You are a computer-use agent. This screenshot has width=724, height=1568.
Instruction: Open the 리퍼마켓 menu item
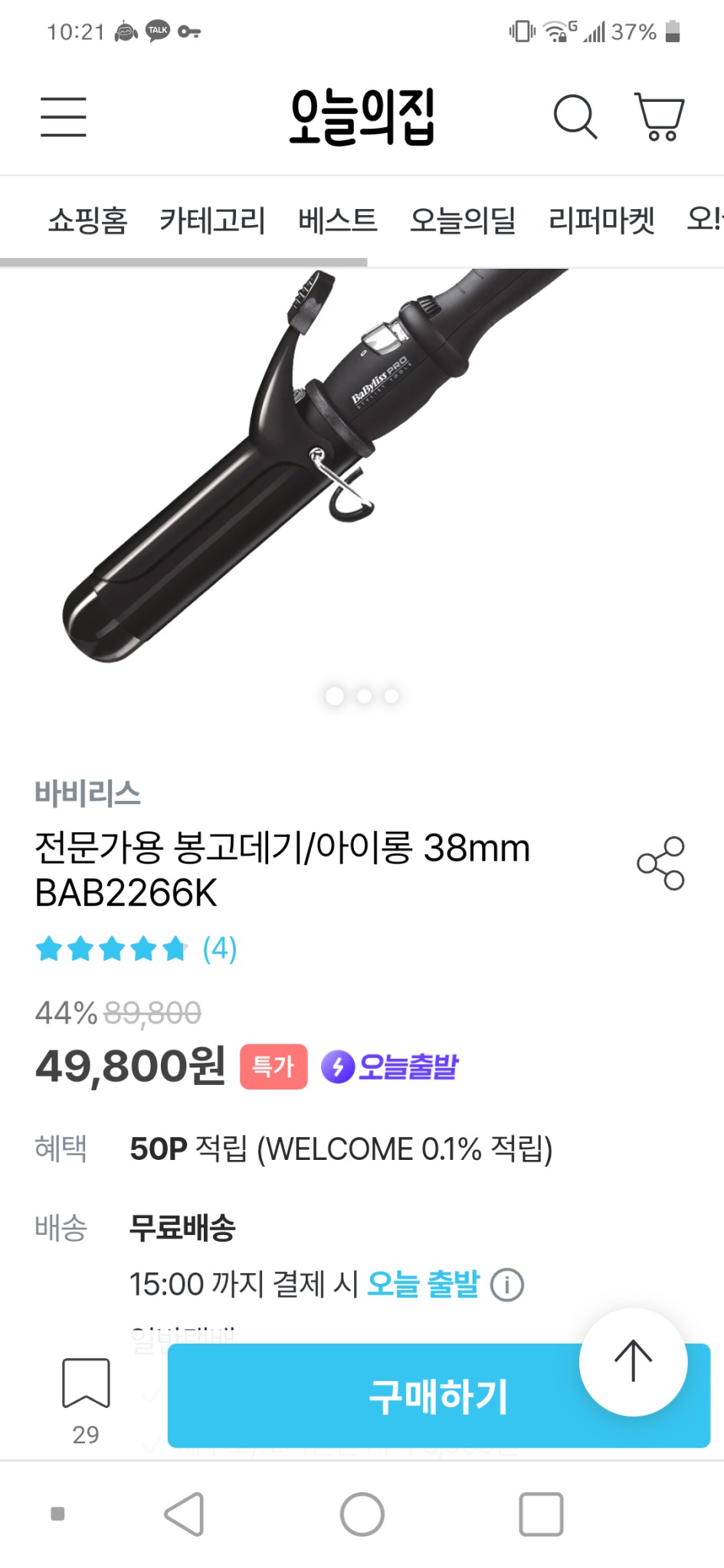pyautogui.click(x=602, y=220)
